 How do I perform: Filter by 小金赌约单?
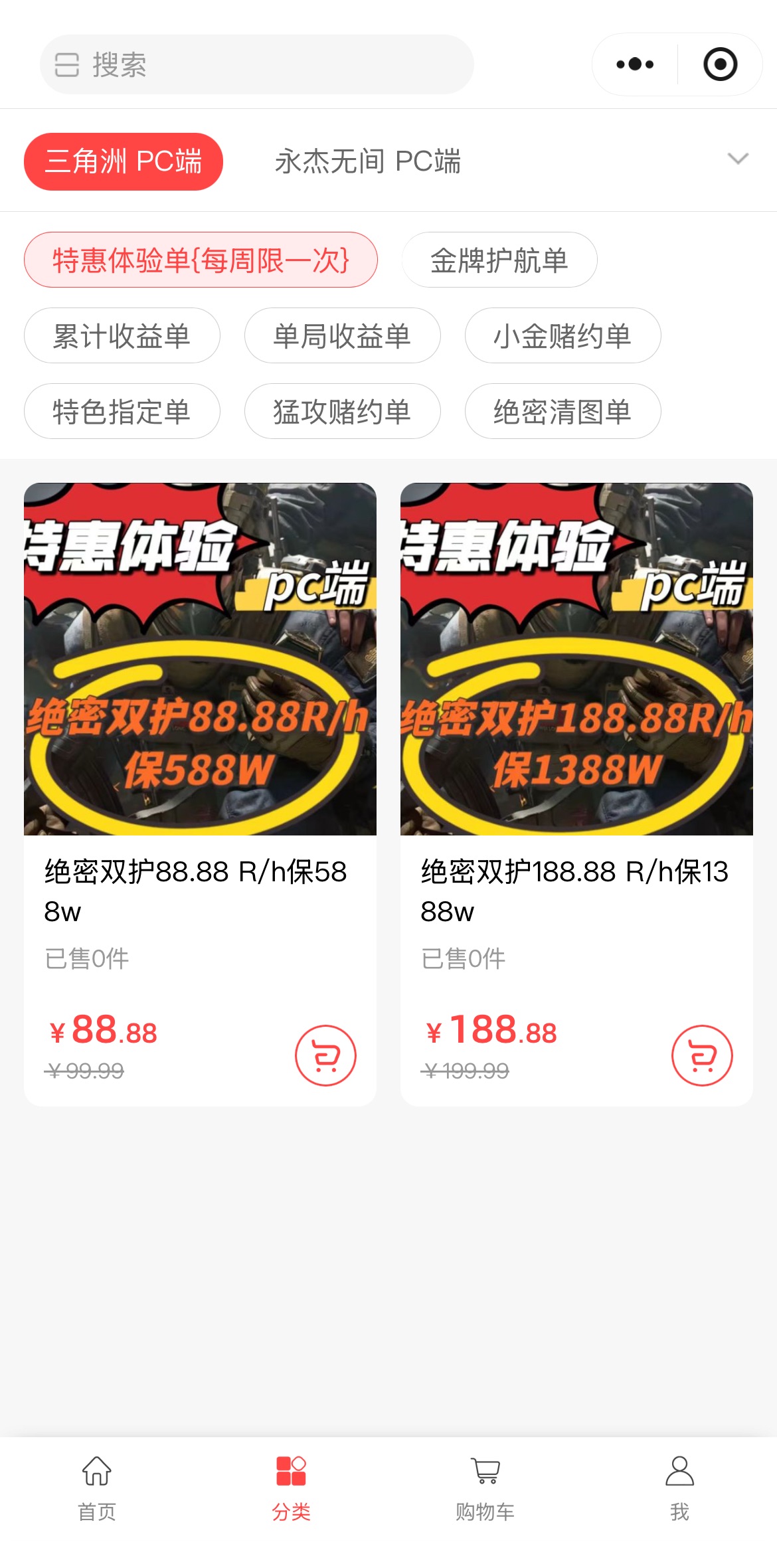562,335
